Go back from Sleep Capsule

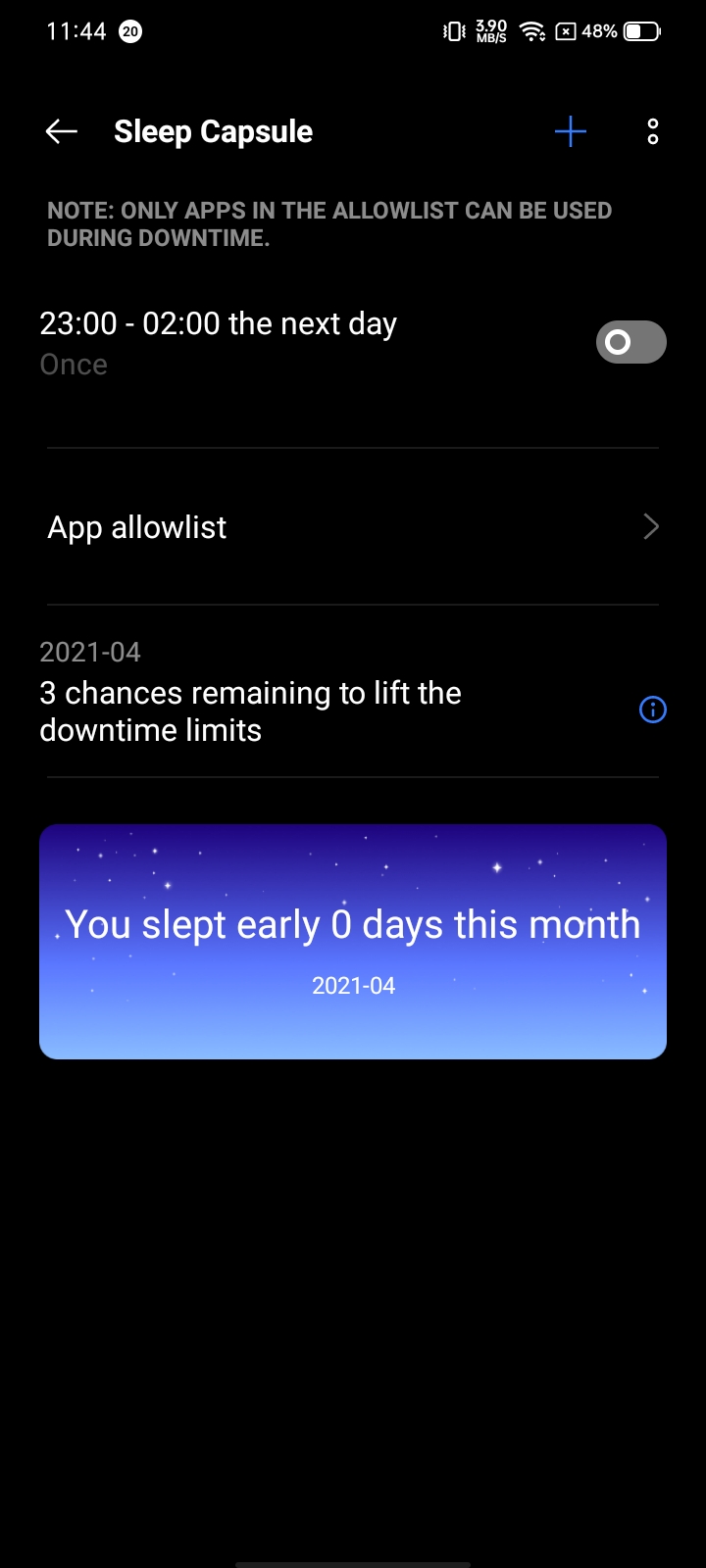pyautogui.click(x=61, y=131)
